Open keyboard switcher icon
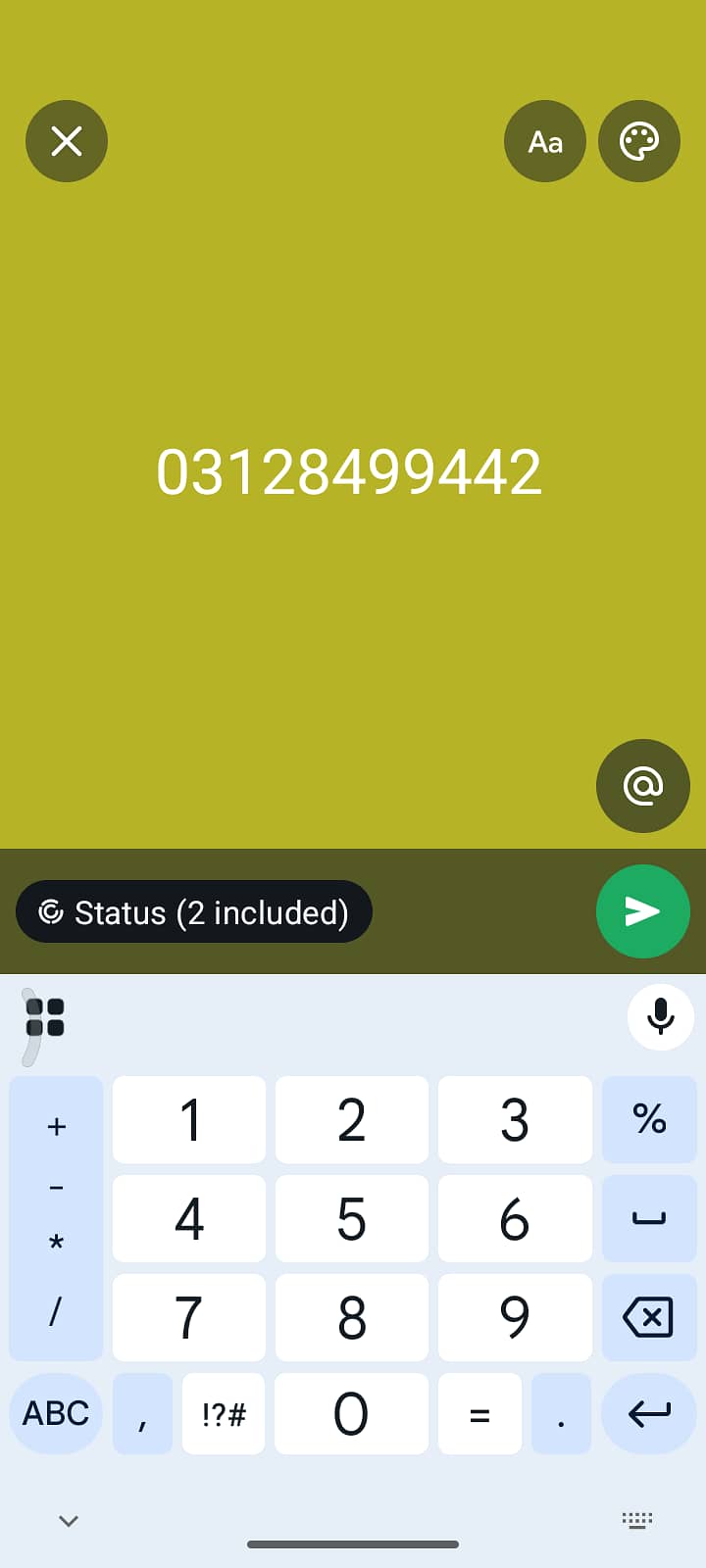The image size is (706, 1568). point(637,1521)
